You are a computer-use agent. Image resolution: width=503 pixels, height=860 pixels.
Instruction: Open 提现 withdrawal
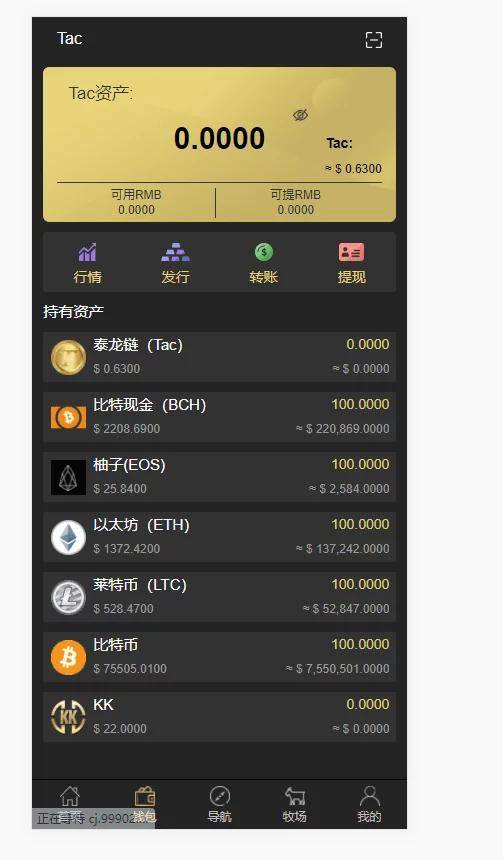click(x=351, y=263)
